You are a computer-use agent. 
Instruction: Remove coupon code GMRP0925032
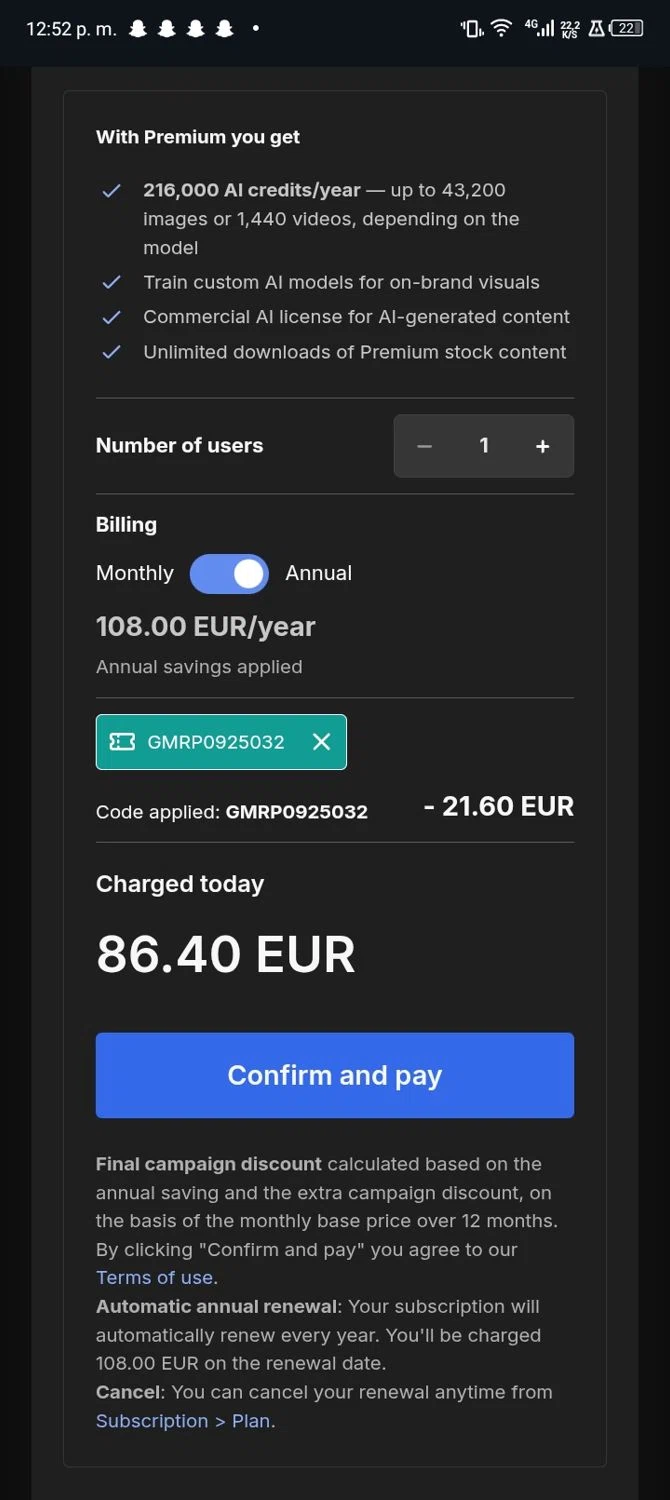[321, 742]
